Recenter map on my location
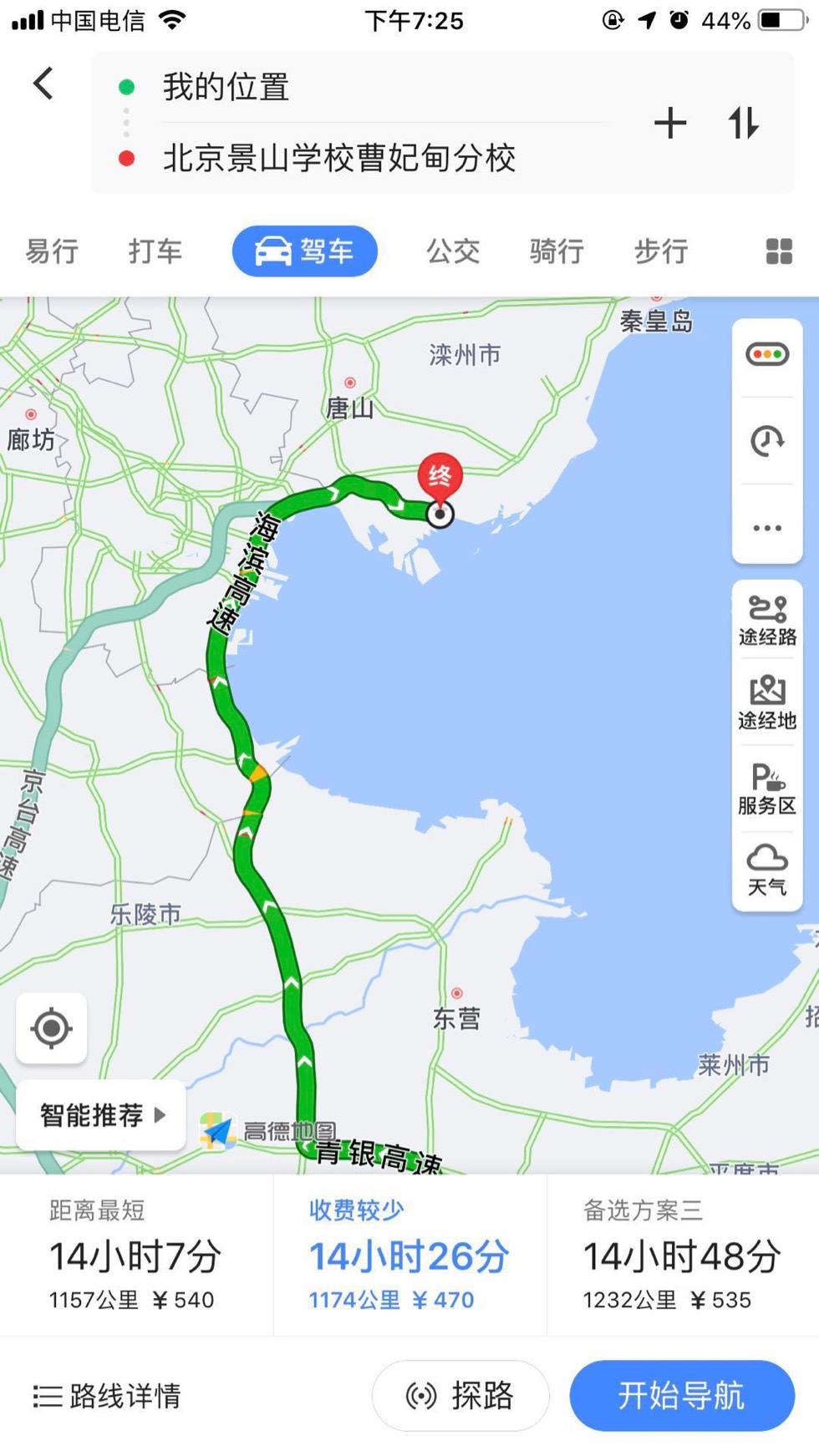This screenshot has height=1456, width=819. point(51,1028)
